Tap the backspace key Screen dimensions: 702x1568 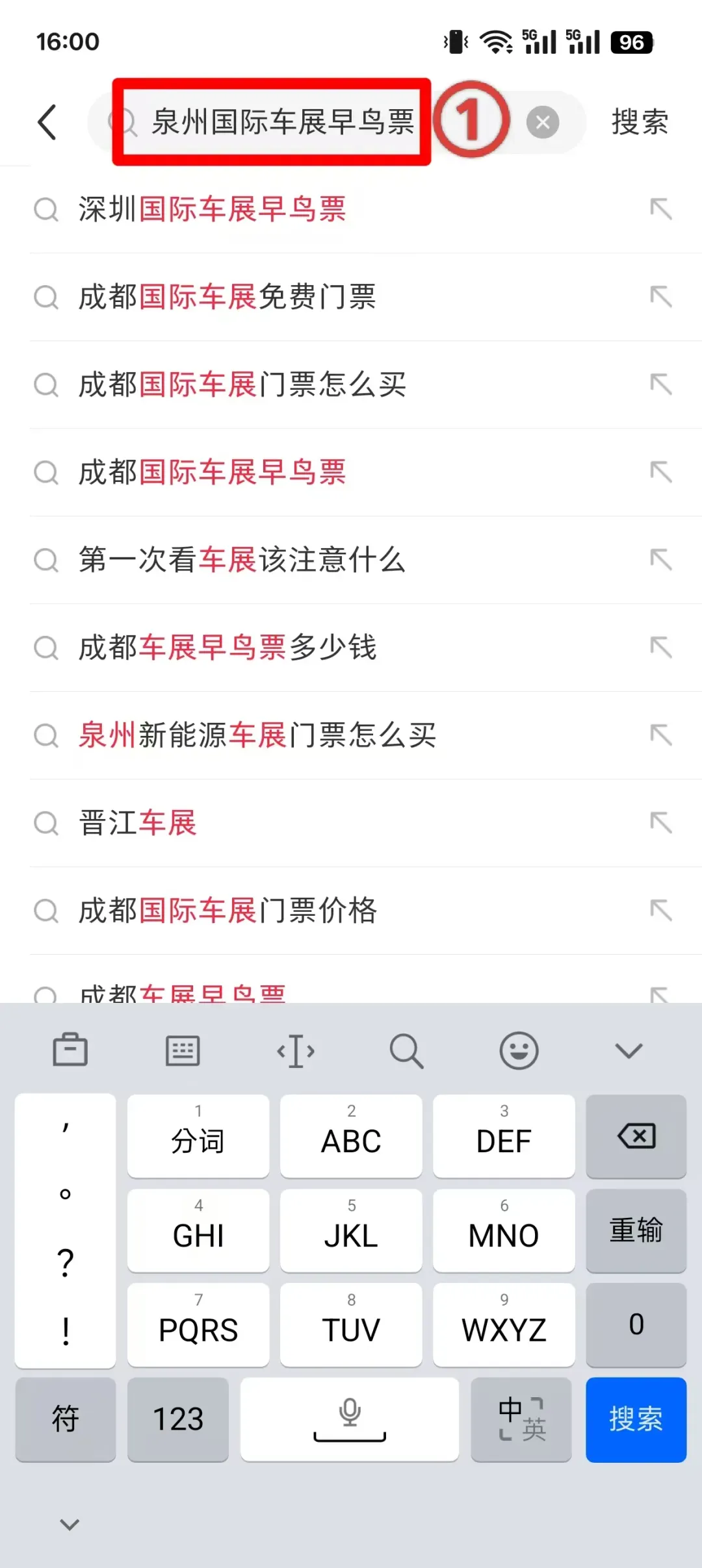point(636,1136)
